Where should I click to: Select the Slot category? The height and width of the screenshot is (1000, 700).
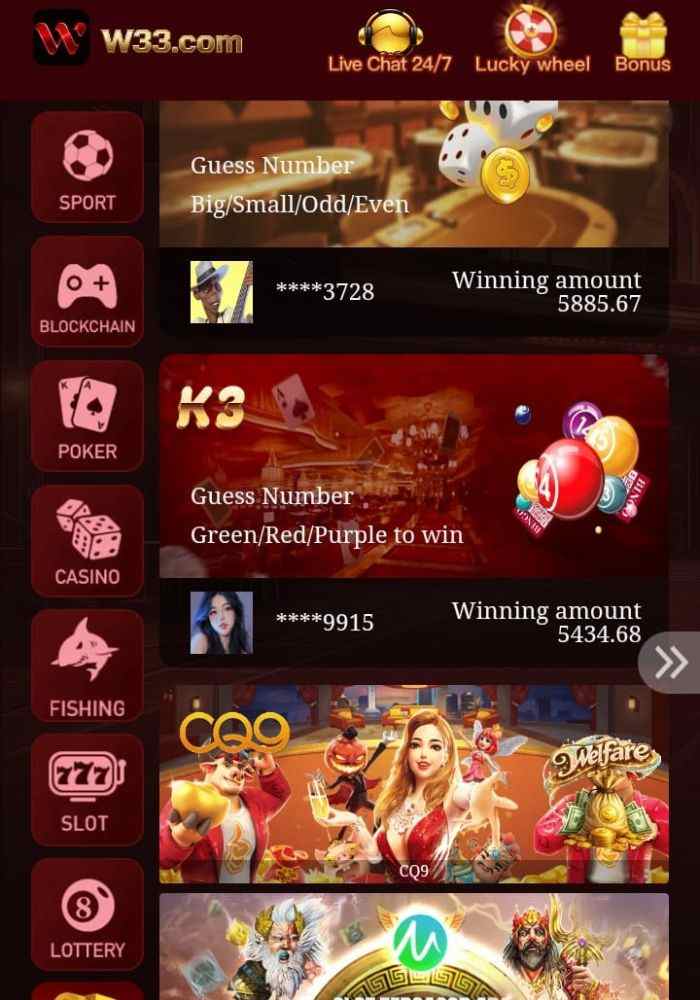coord(87,790)
